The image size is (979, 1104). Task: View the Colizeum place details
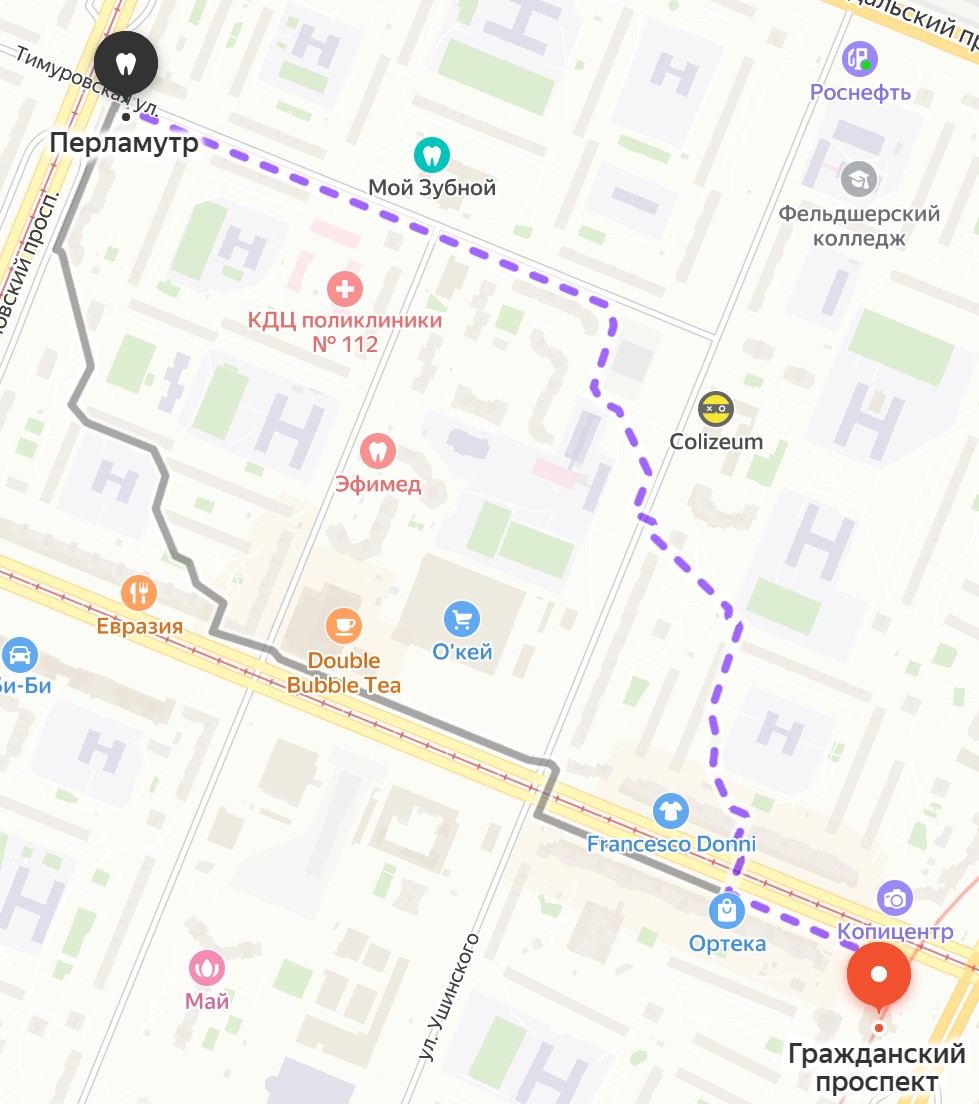716,408
